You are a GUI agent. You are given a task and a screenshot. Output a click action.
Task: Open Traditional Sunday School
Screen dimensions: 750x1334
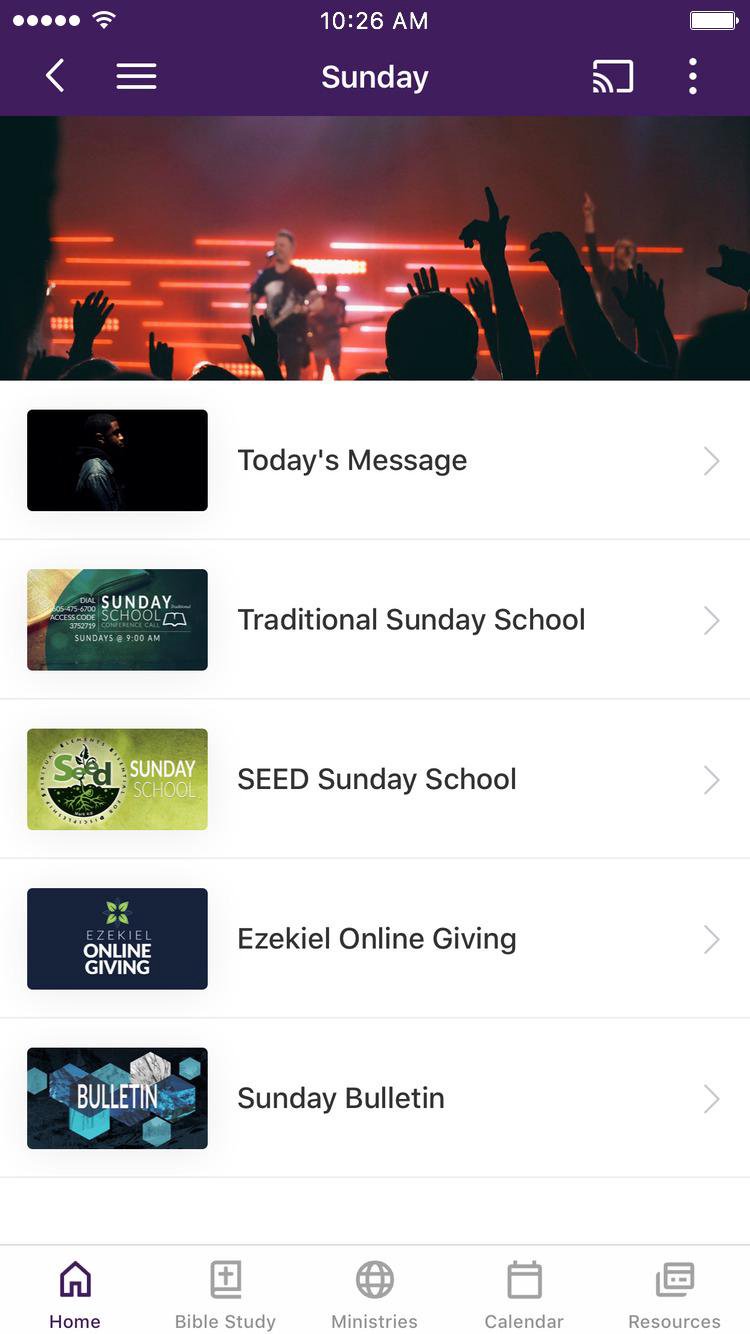(x=375, y=620)
